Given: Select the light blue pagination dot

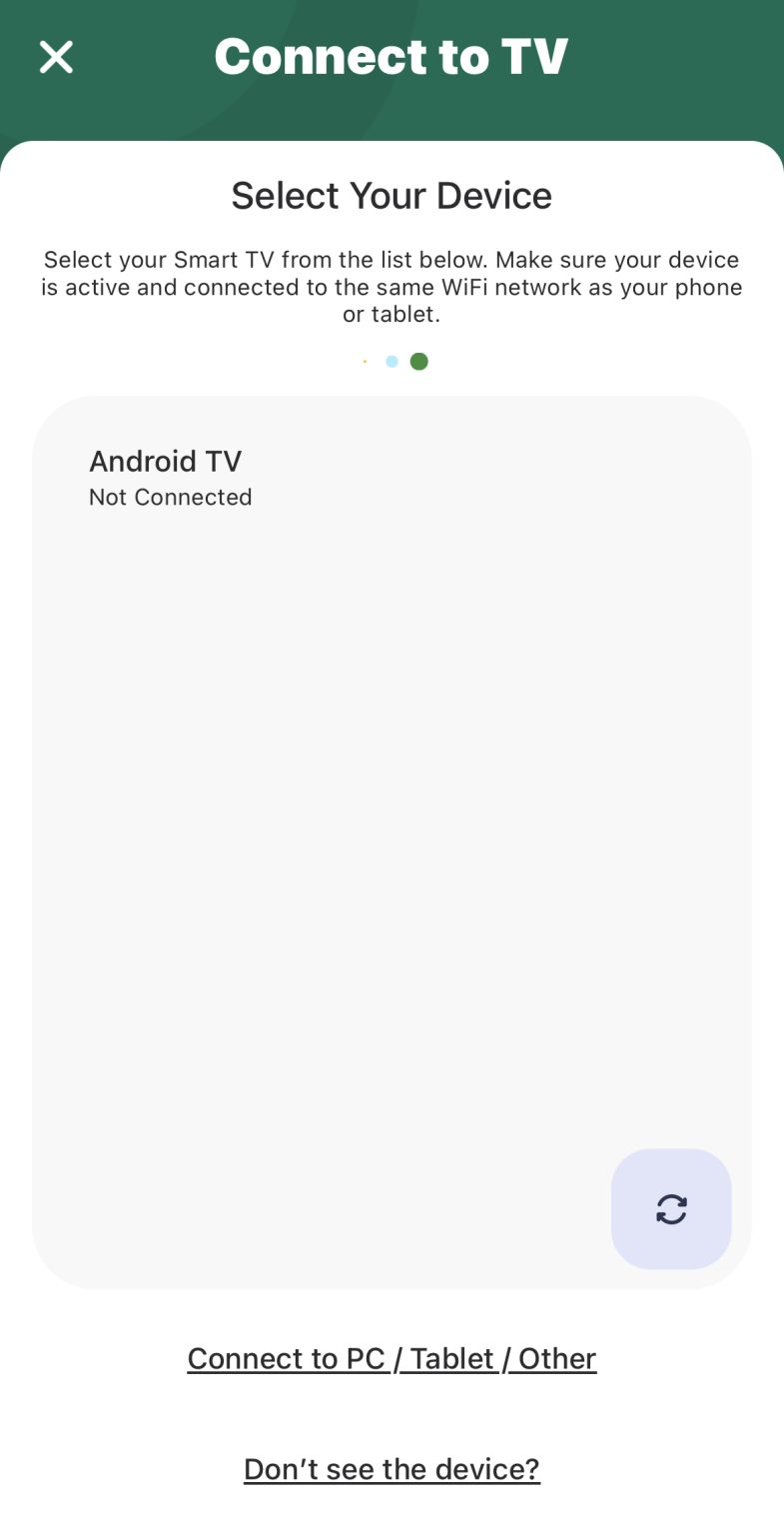Looking at the screenshot, I should tap(391, 362).
